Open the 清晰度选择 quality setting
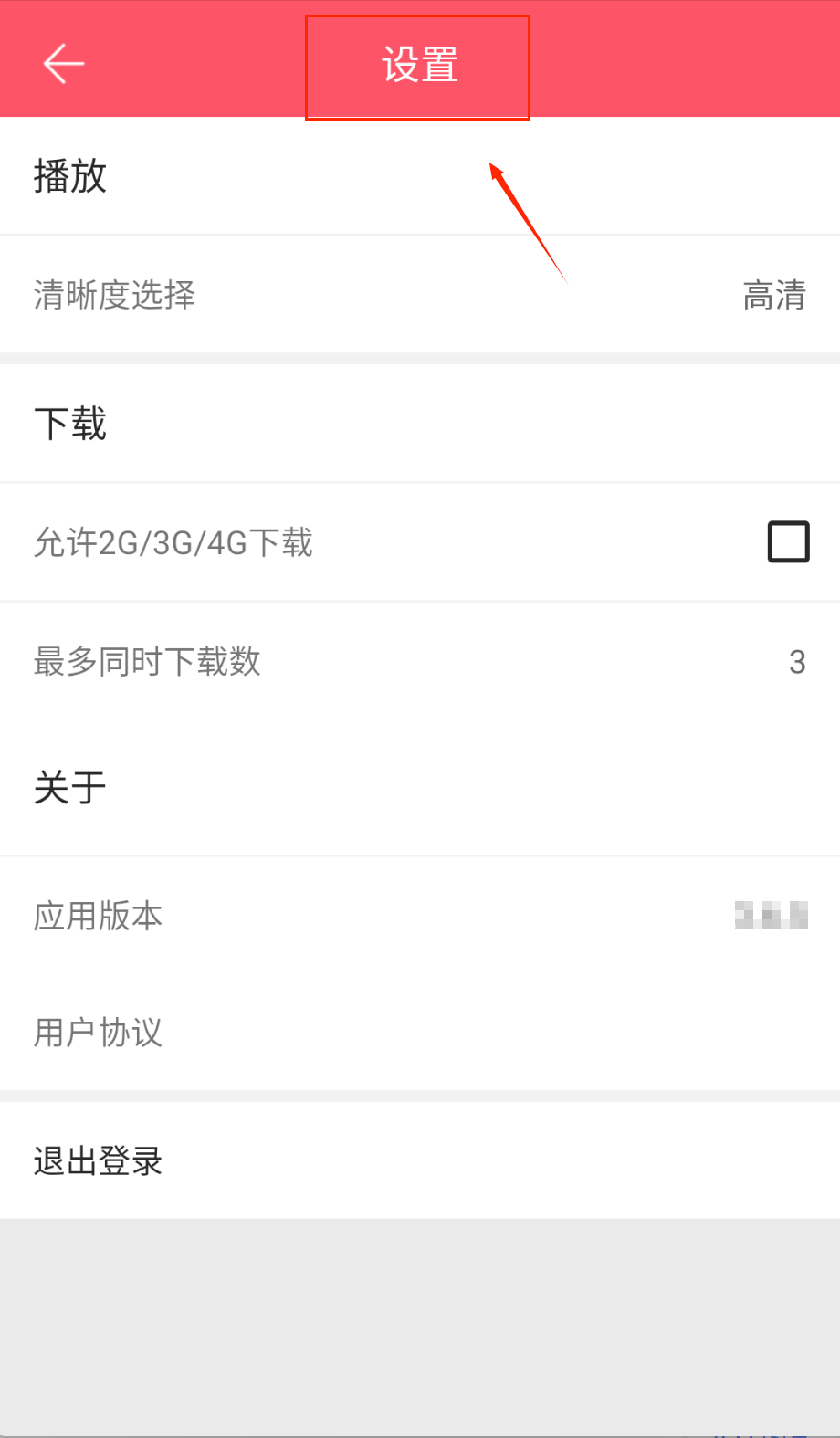Image resolution: width=840 pixels, height=1438 pixels. (420, 295)
